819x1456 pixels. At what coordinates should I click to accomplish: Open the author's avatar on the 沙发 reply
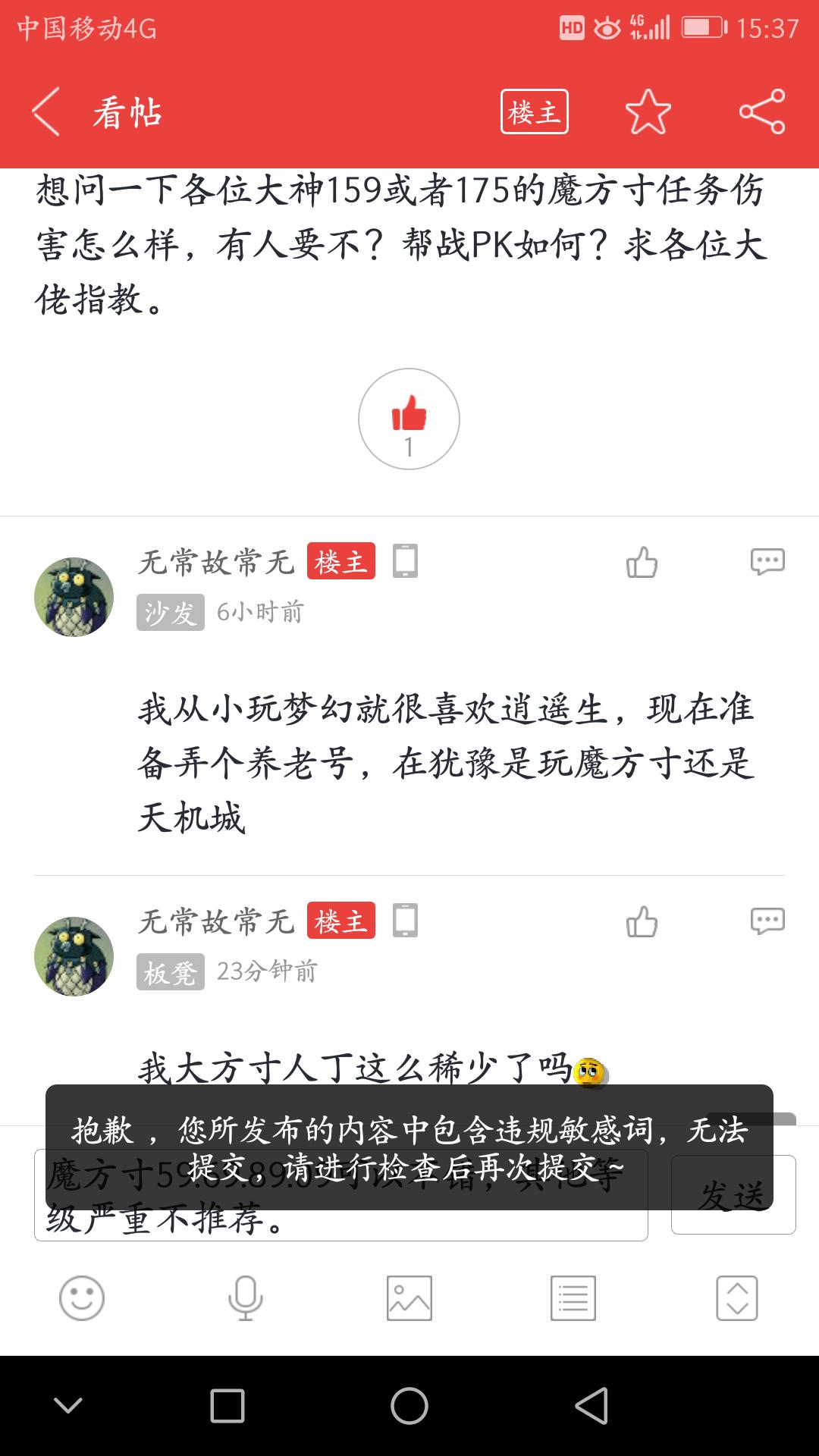[x=74, y=598]
